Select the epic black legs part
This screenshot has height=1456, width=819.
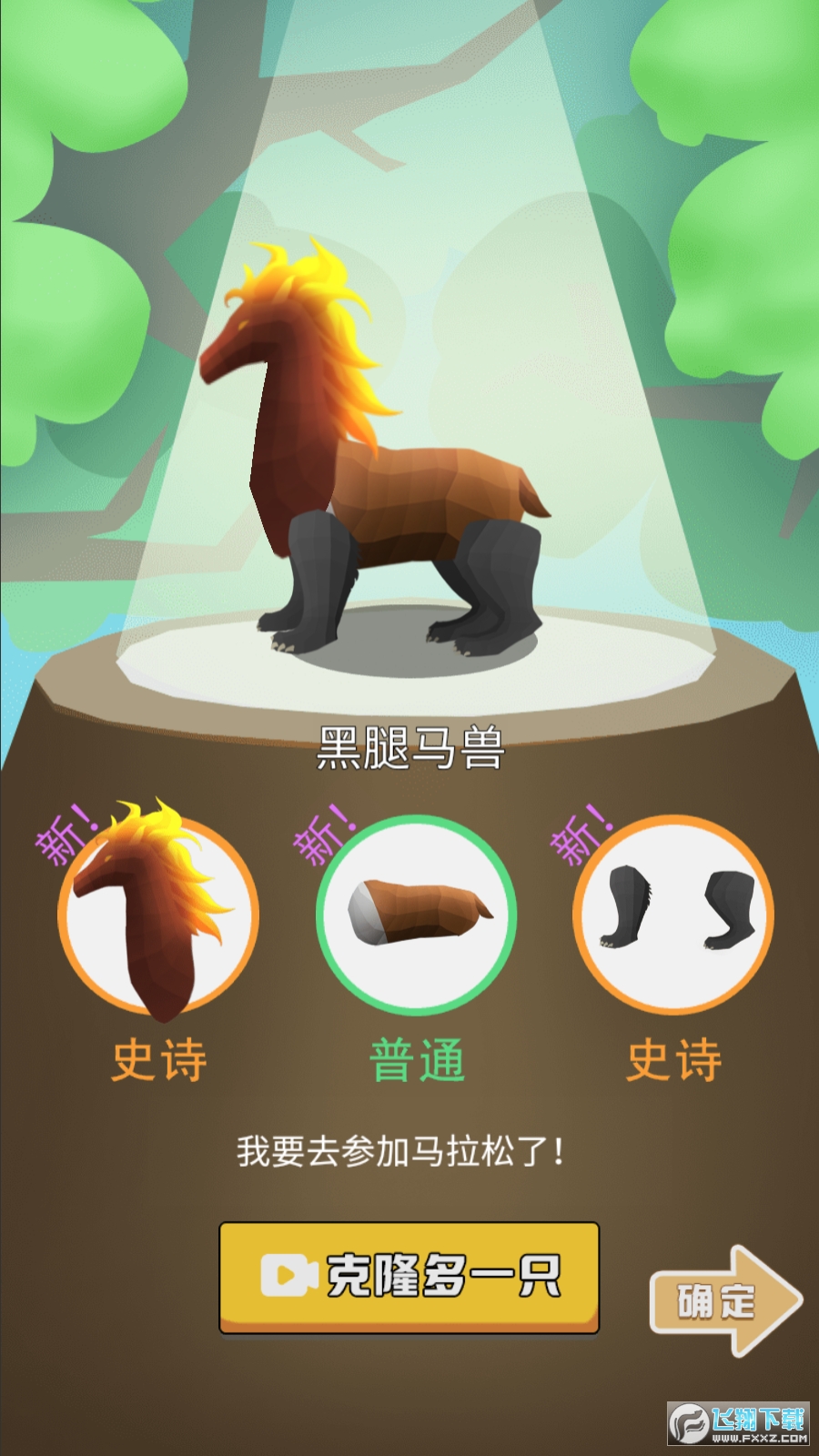(673, 915)
